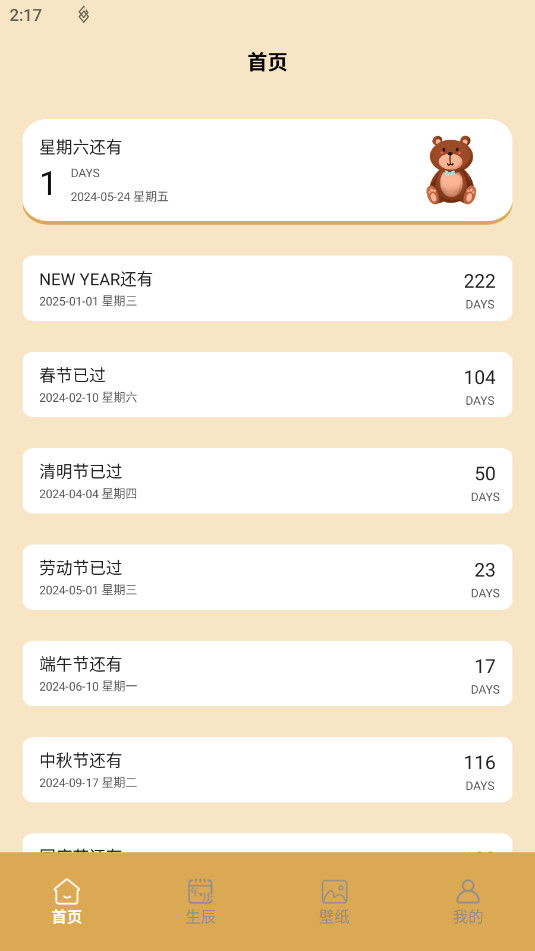Tap the 中秋节还有 countdown row
This screenshot has width=535, height=951.
point(268,770)
